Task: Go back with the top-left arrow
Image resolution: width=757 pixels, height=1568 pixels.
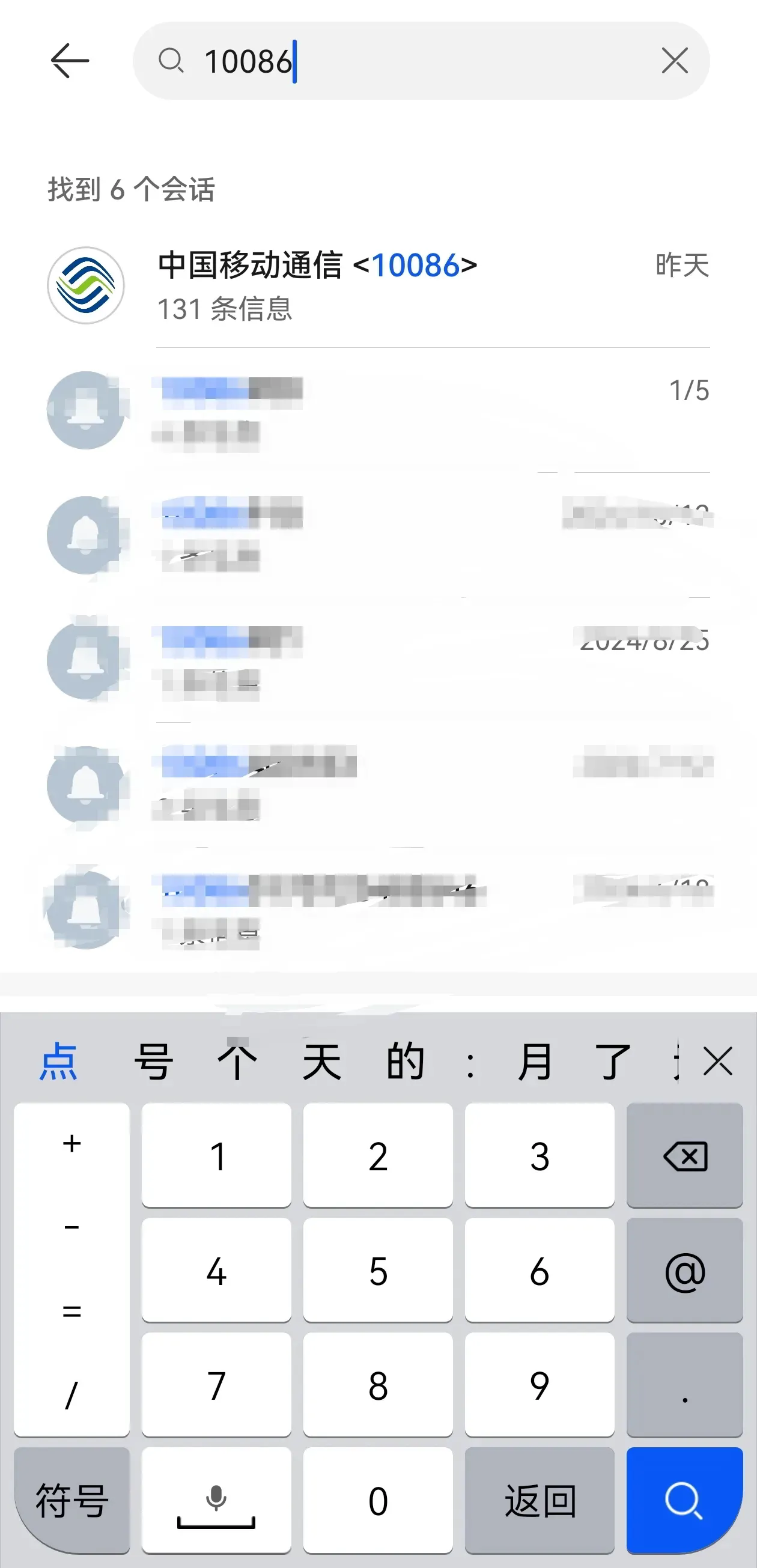Action: (x=69, y=61)
